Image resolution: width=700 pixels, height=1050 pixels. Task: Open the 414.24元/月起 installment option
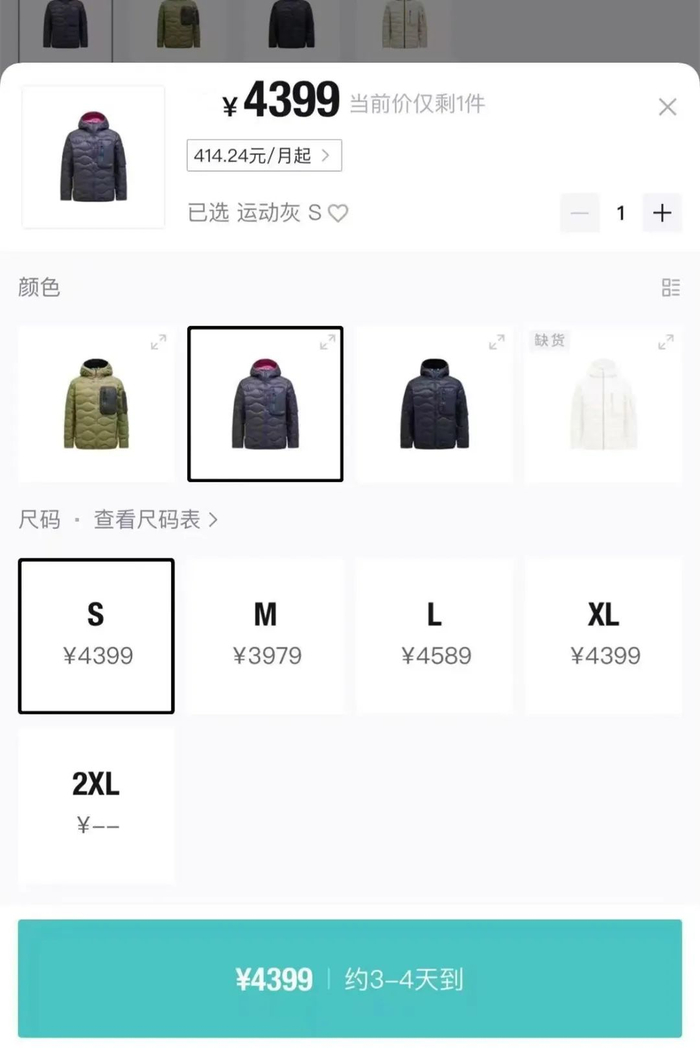(264, 155)
